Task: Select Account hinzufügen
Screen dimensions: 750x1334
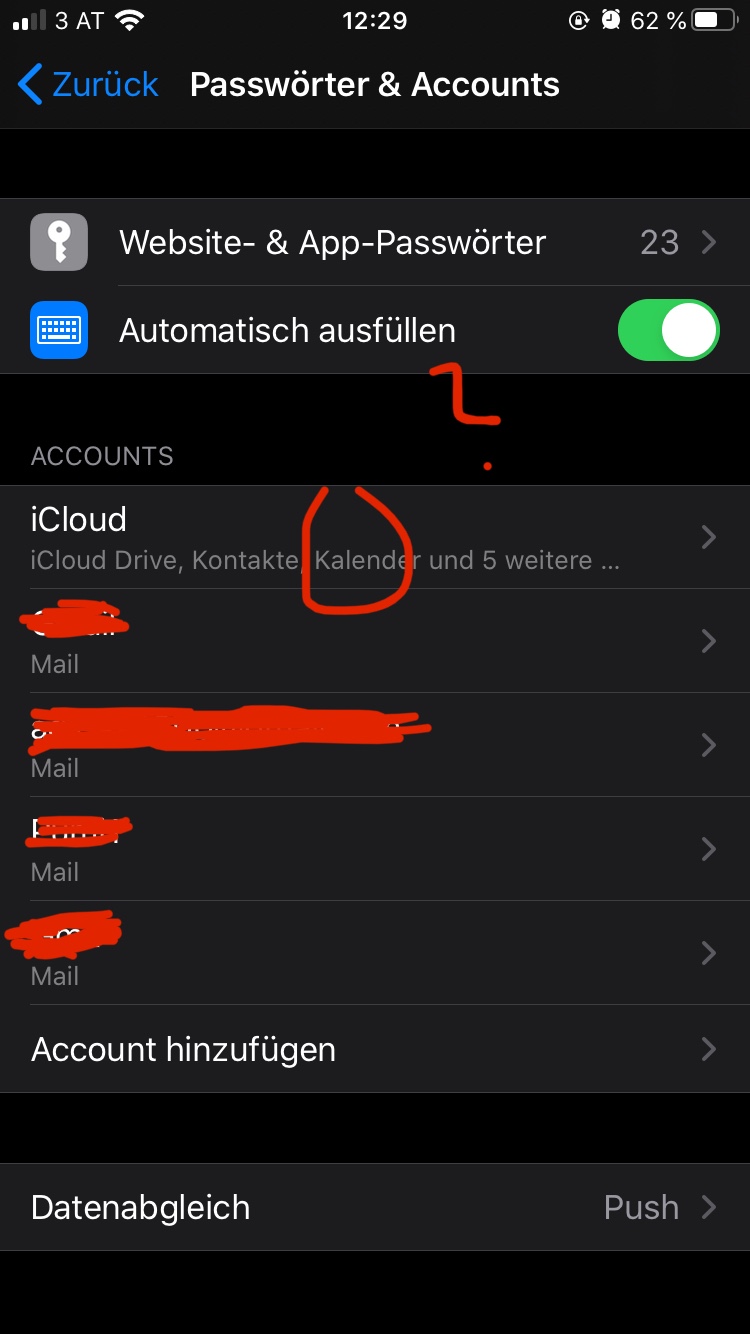Action: point(375,1049)
